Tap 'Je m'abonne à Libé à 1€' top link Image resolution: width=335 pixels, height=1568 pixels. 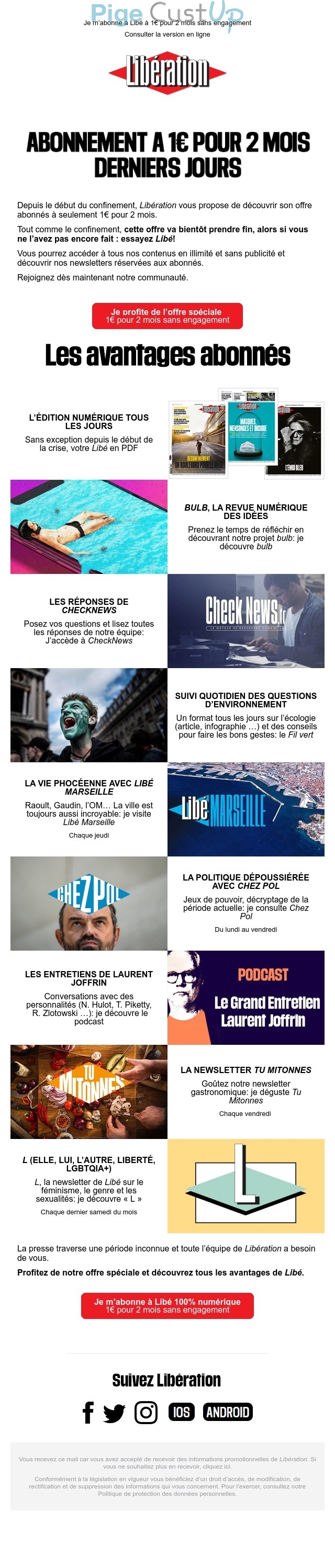pos(167,22)
